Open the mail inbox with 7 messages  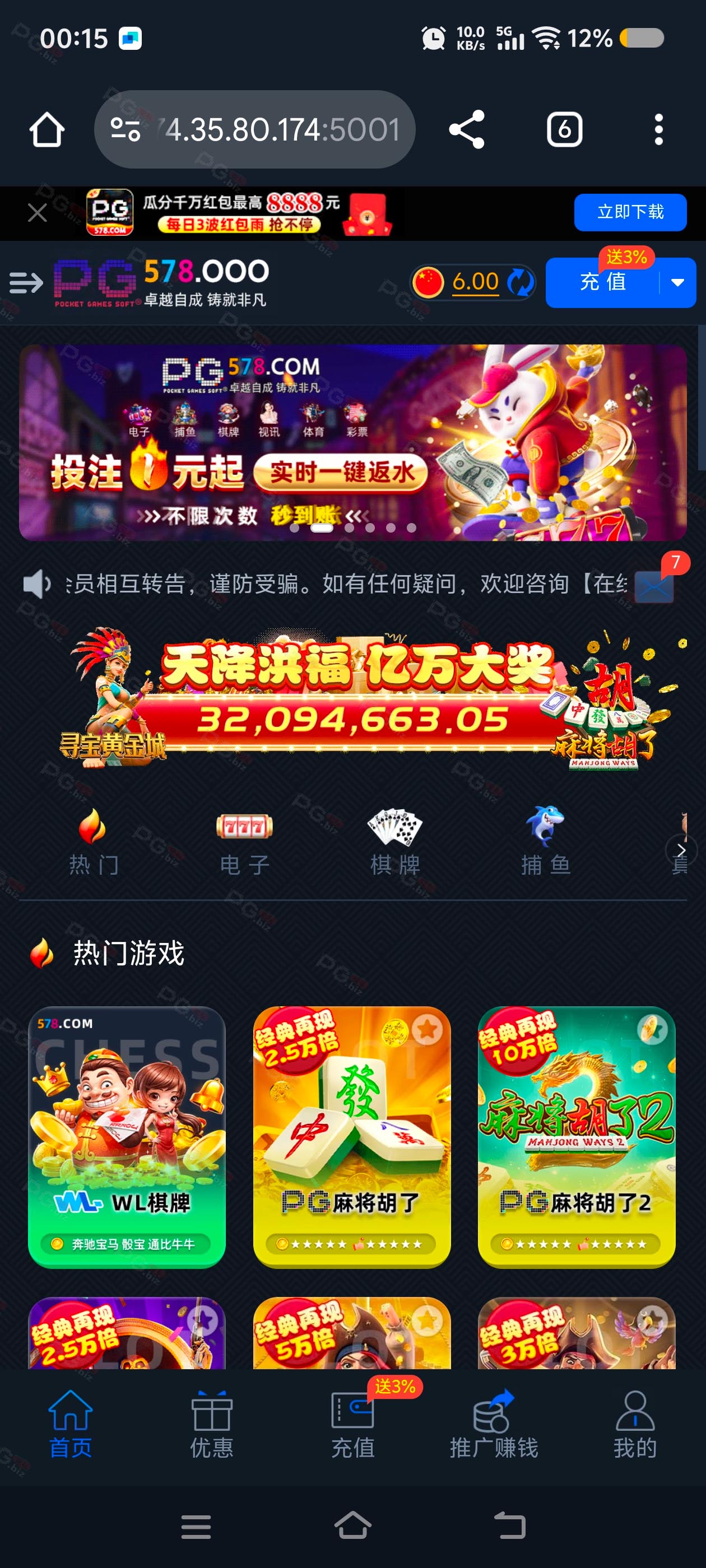[654, 587]
